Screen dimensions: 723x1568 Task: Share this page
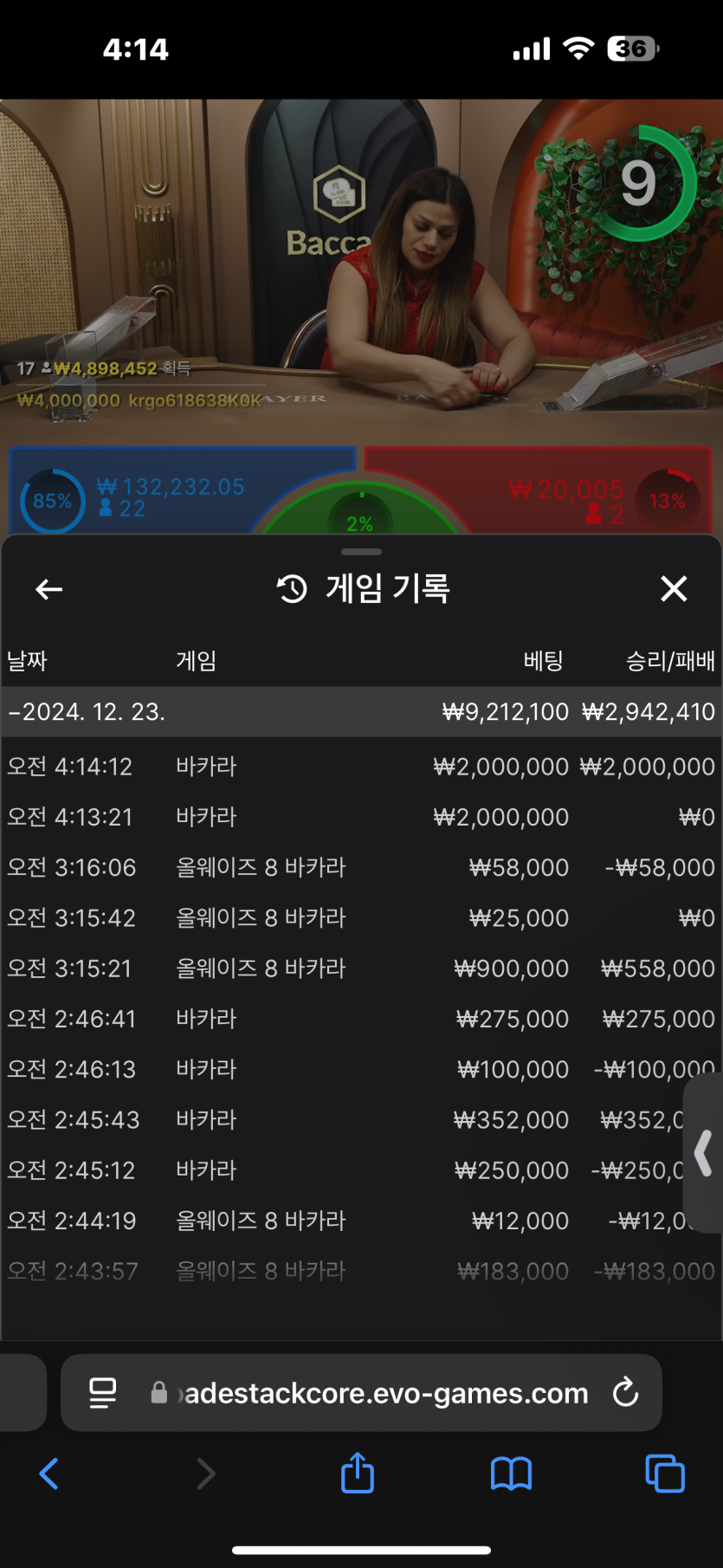click(x=357, y=1474)
